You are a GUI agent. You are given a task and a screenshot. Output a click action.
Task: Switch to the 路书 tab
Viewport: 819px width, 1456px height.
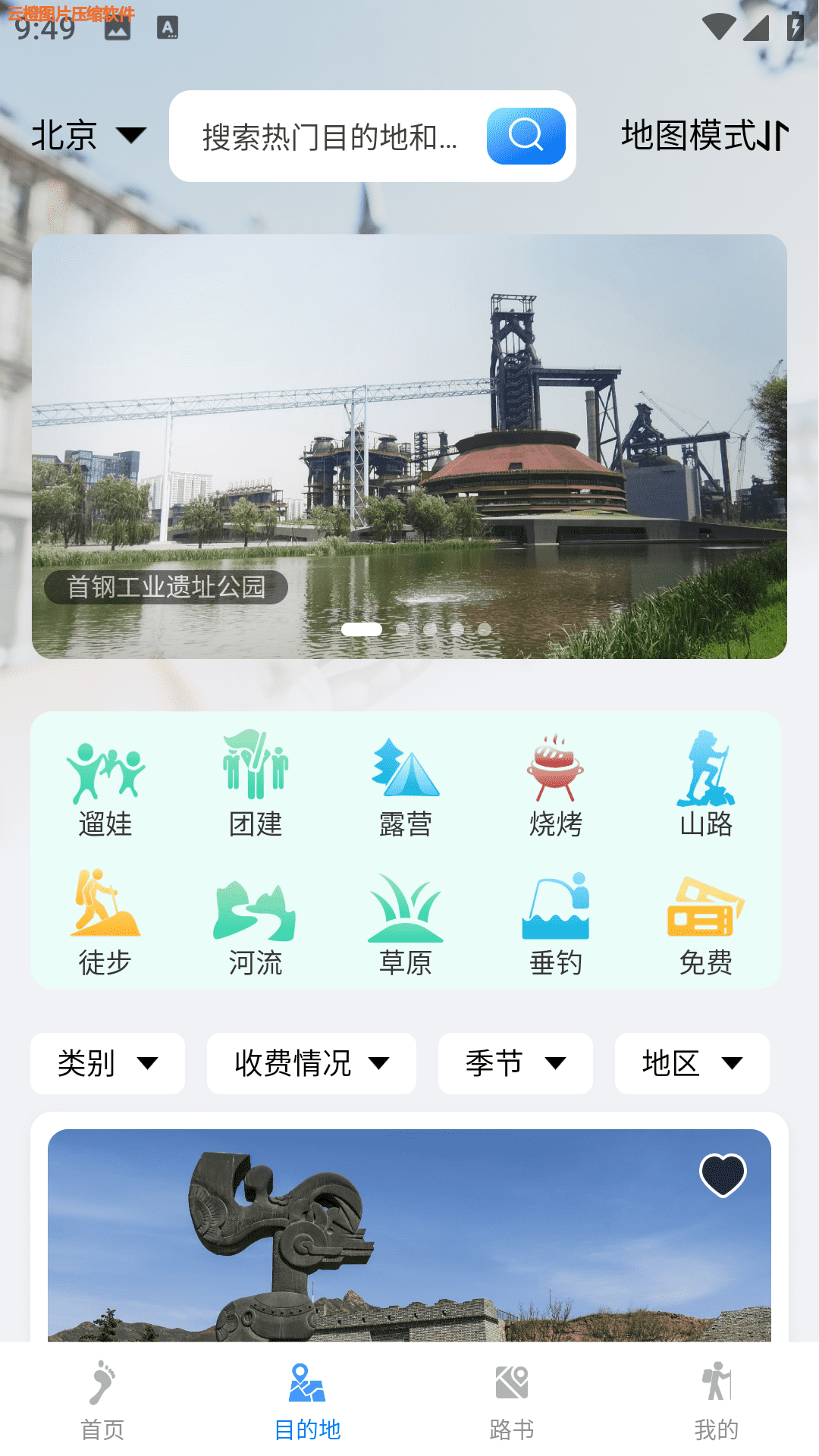(x=512, y=1400)
